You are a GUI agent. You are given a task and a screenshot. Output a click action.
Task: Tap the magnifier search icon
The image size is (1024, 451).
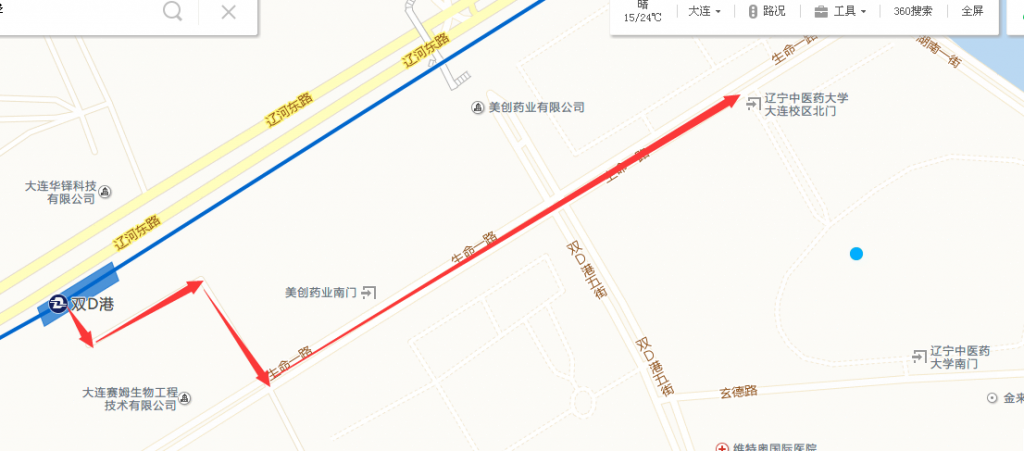pos(172,12)
